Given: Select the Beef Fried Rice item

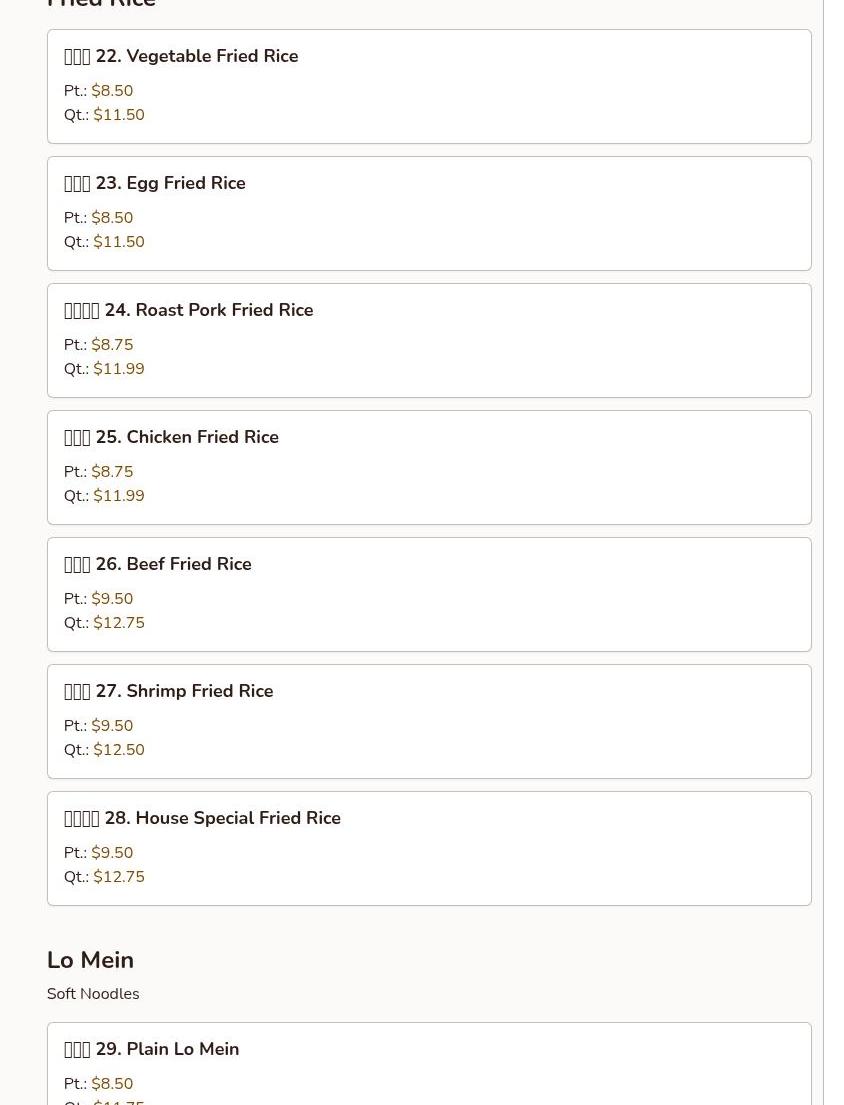Looking at the screenshot, I should pyautogui.click(x=428, y=594).
